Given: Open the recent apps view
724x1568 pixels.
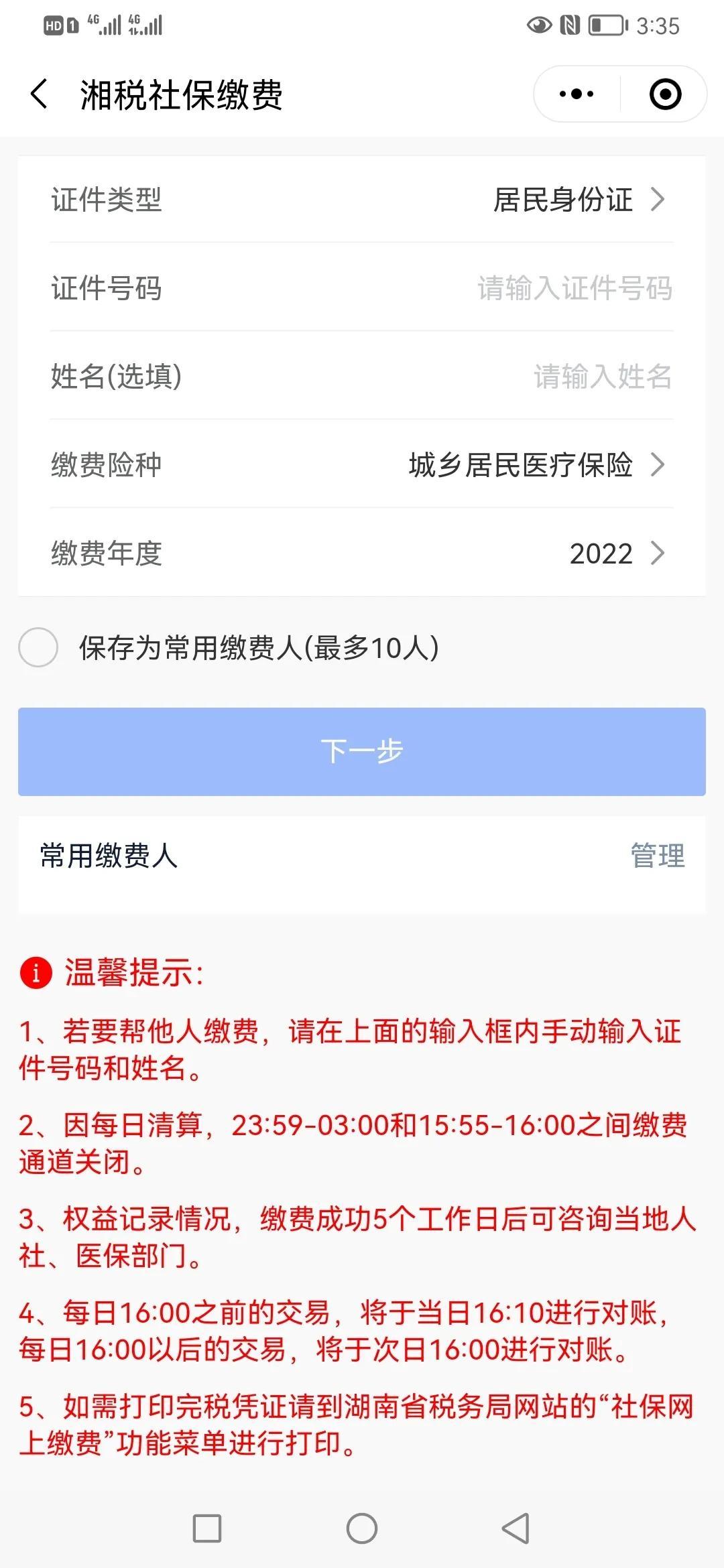Looking at the screenshot, I should point(207,1528).
